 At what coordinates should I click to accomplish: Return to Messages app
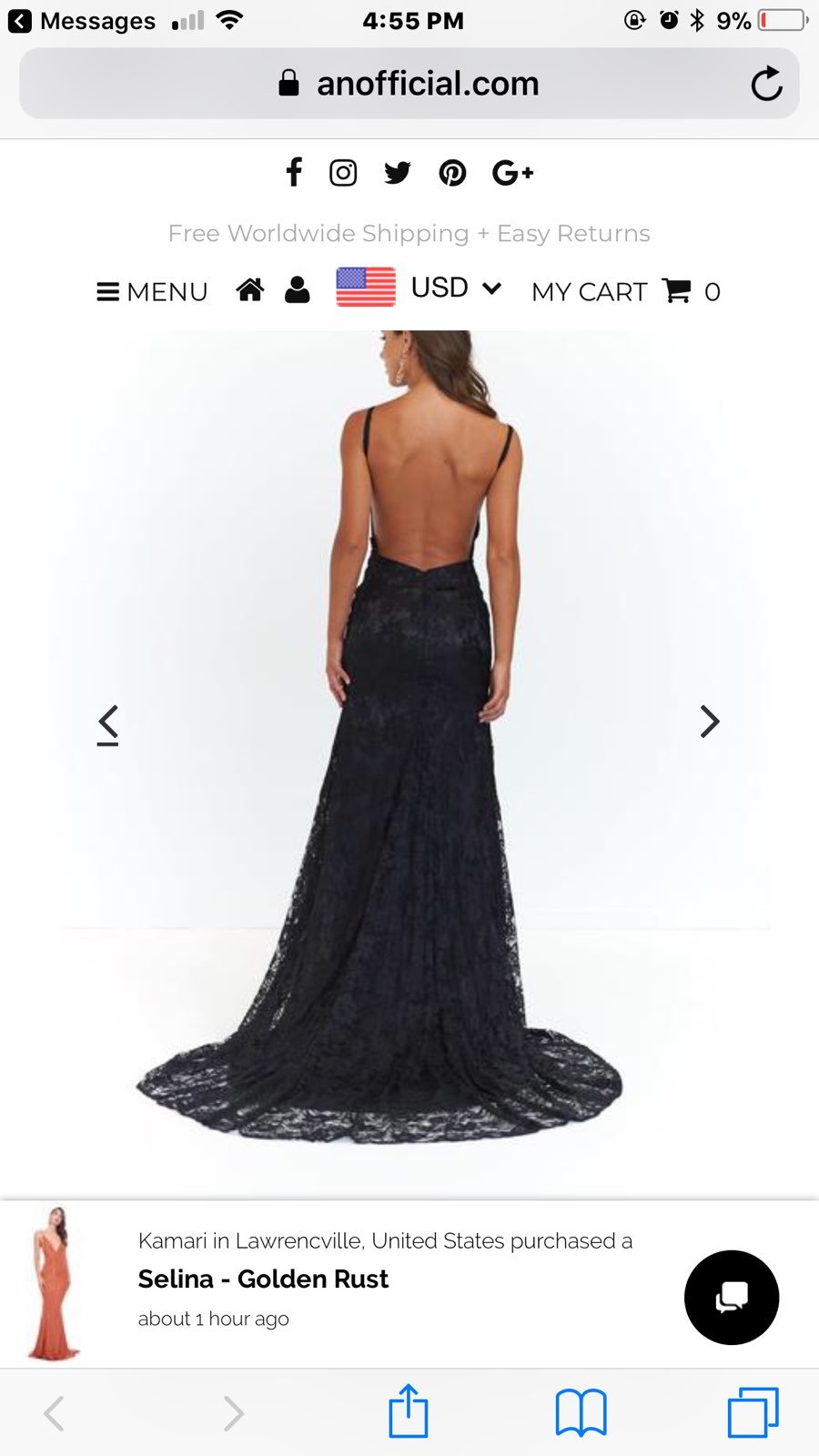tap(82, 21)
